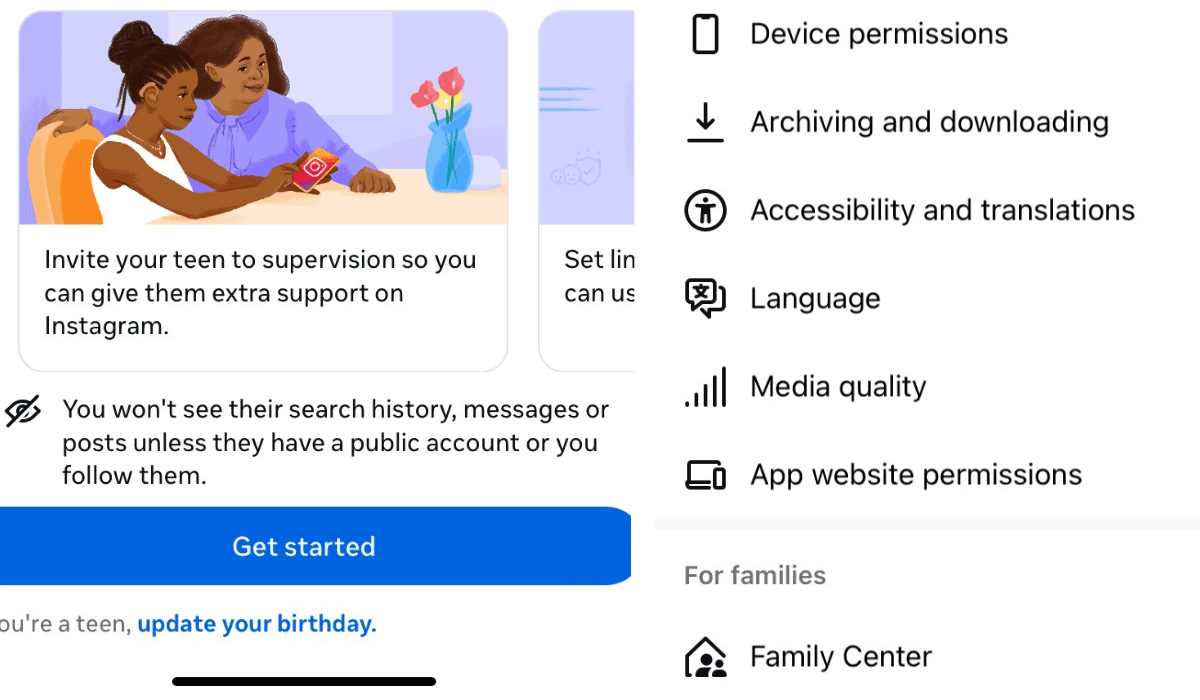
Task: Select the Language row
Action: tap(815, 298)
